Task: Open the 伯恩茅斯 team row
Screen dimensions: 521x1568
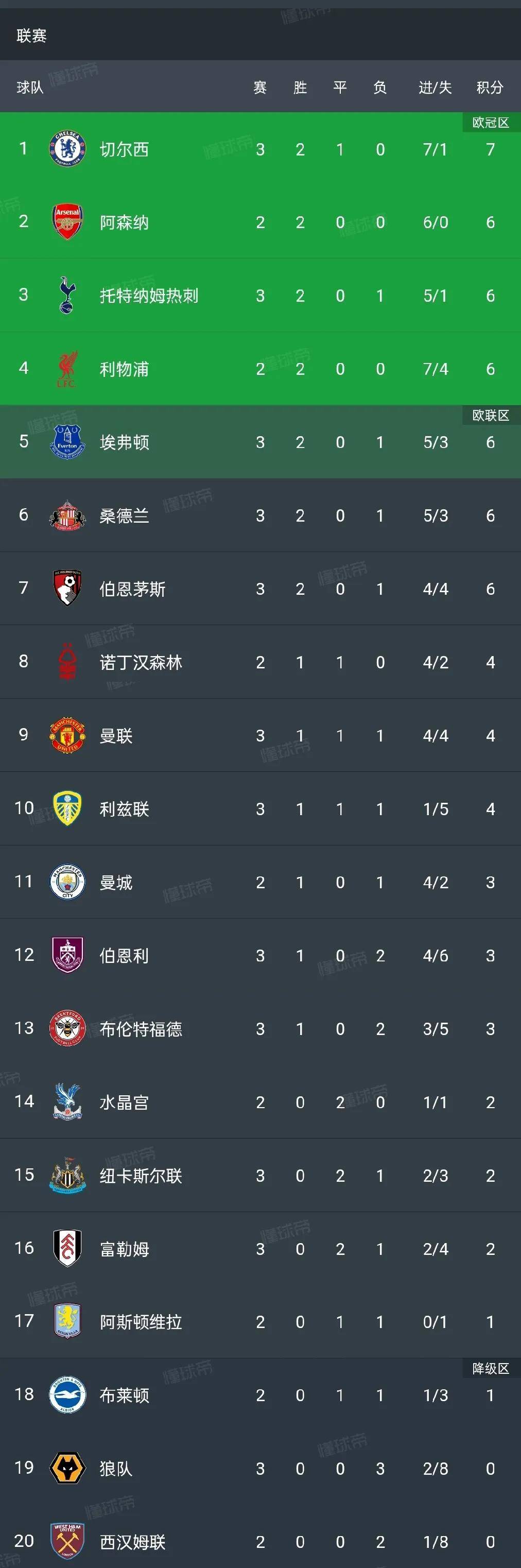Action: [133, 589]
